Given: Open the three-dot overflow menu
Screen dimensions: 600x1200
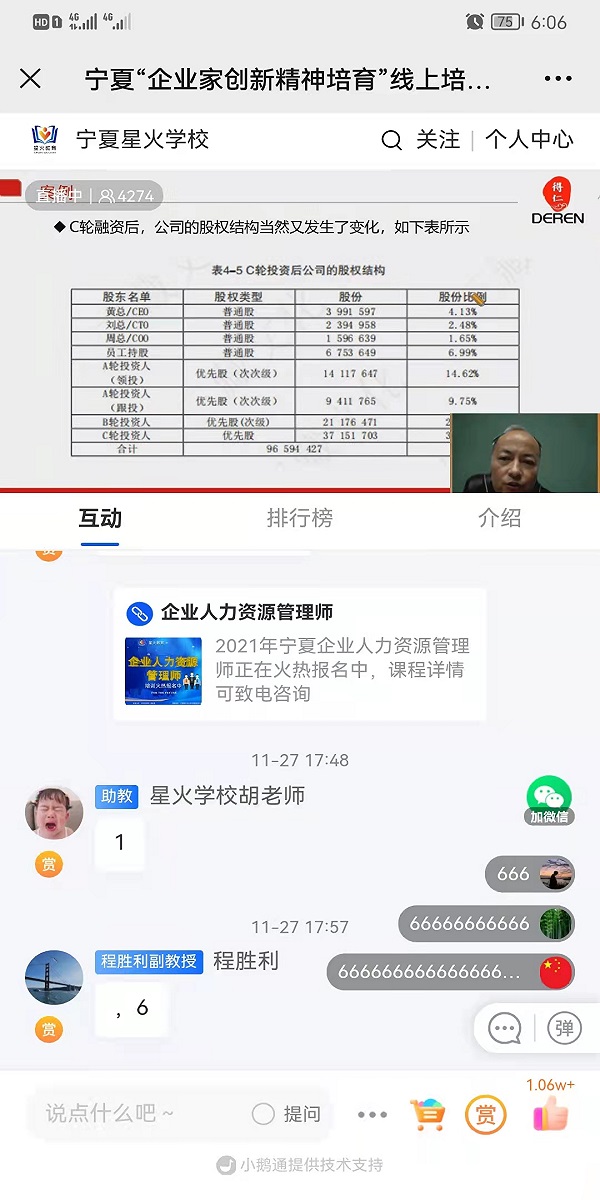Looking at the screenshot, I should tap(558, 79).
